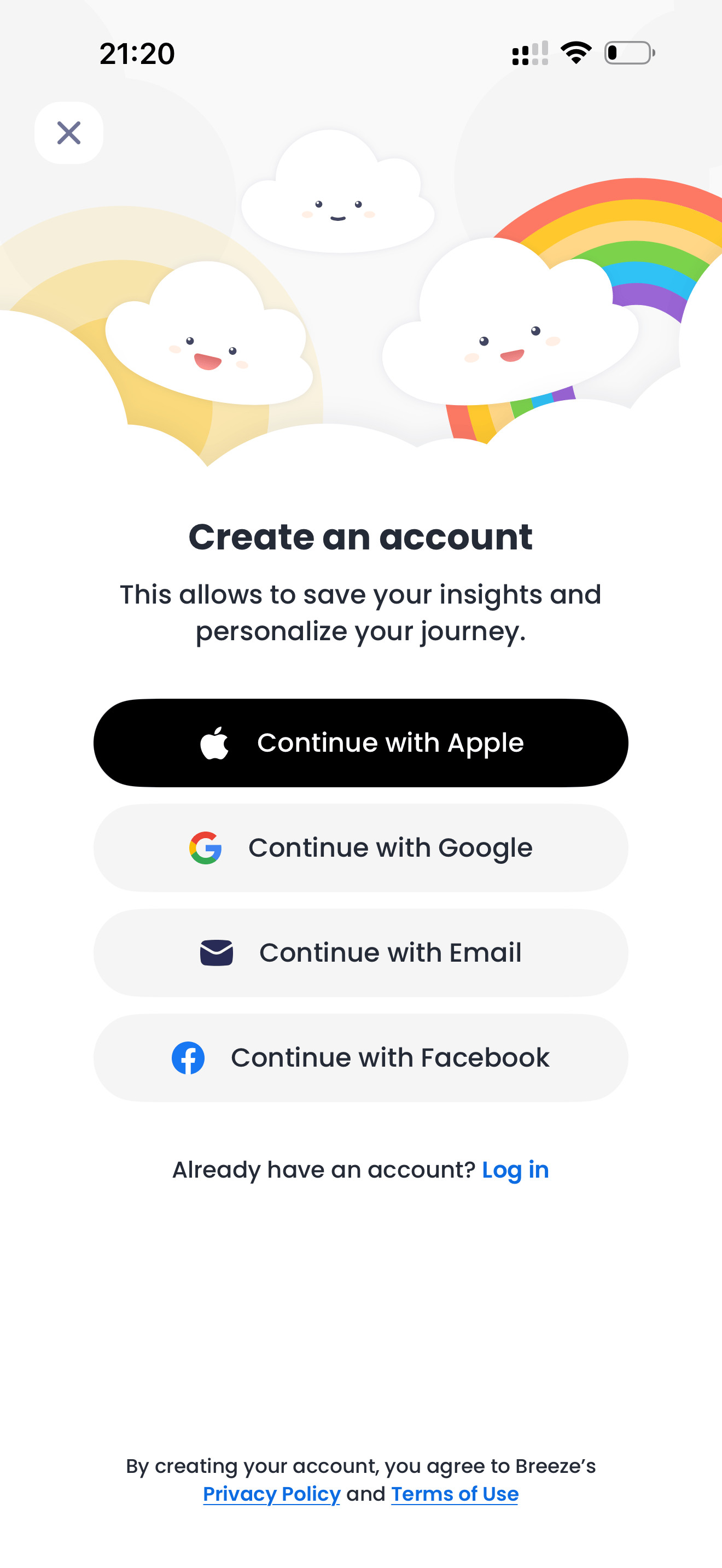Close the create account screen
This screenshot has width=722, height=1568.
click(69, 133)
